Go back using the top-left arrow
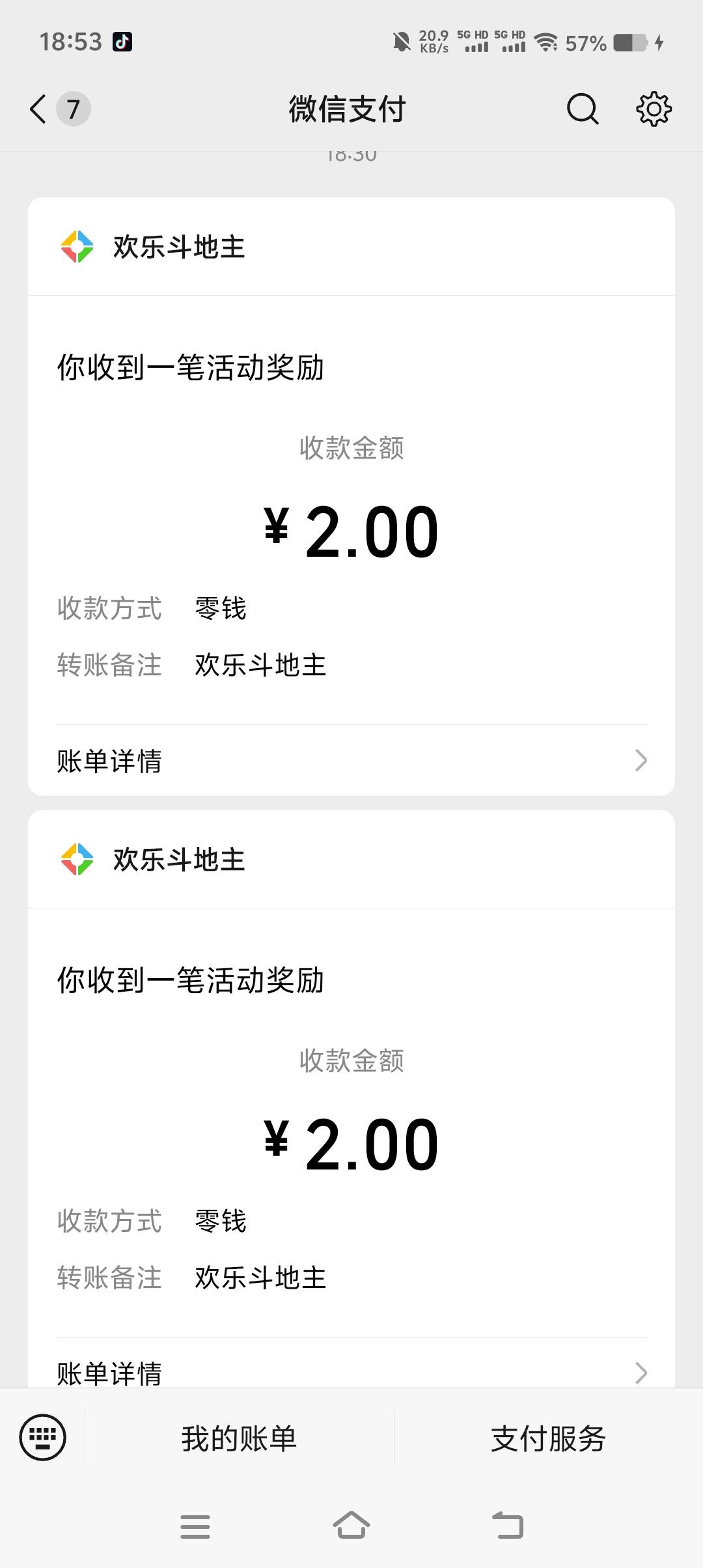The image size is (703, 1568). 38,109
